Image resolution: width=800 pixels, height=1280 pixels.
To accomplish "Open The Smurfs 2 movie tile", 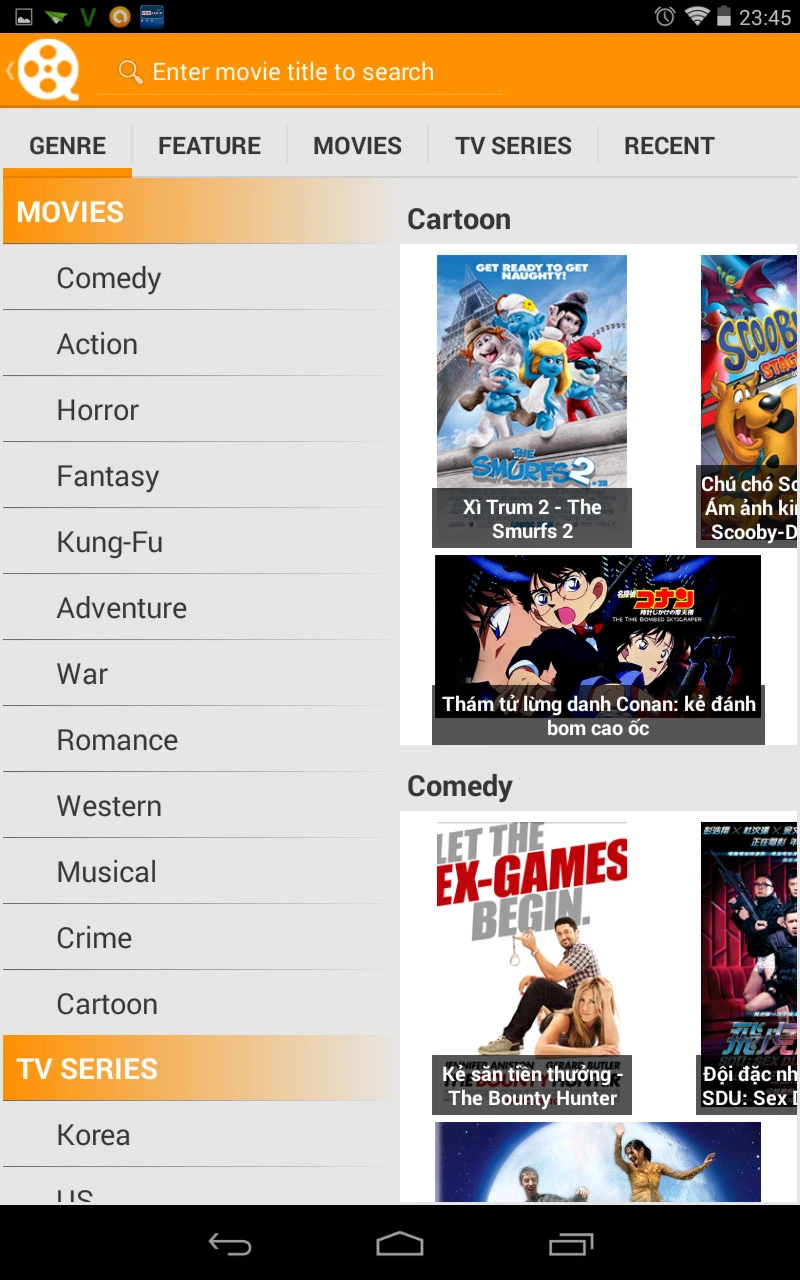I will point(531,390).
